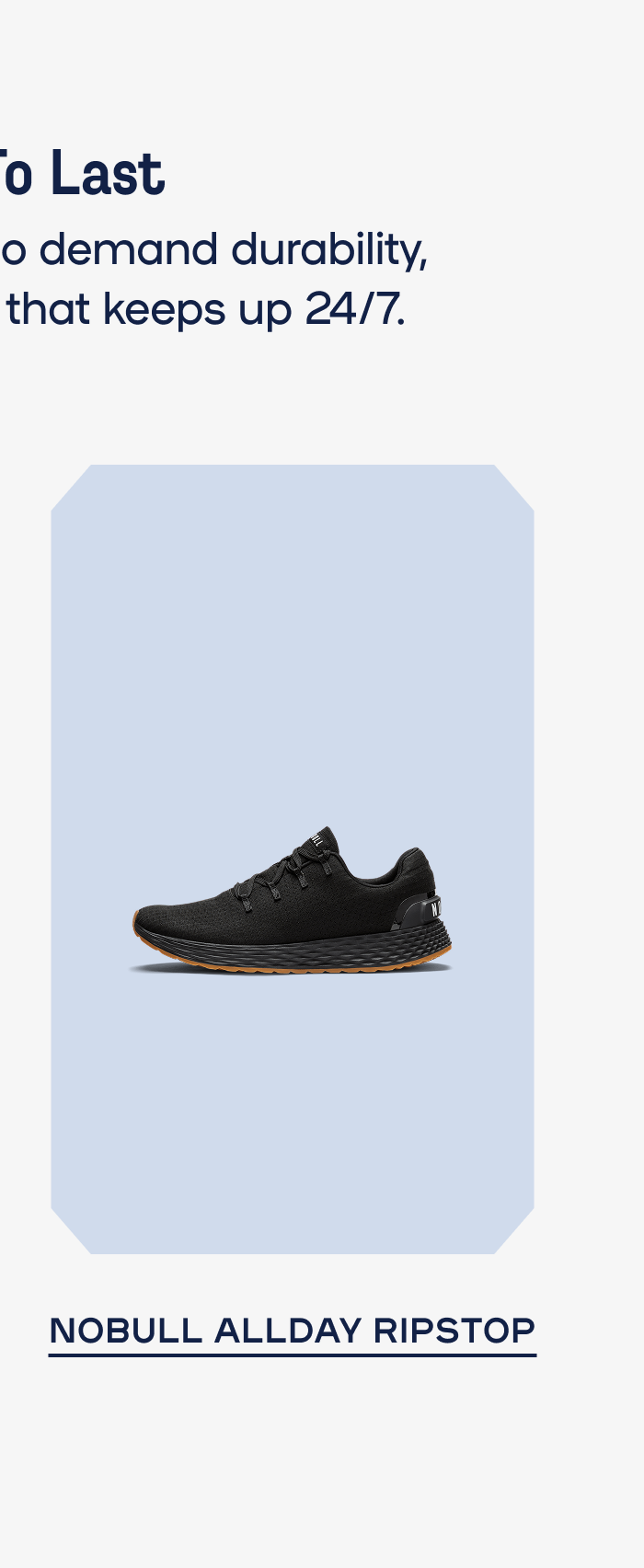View the black sneaker product tile
The height and width of the screenshot is (1568, 644).
click(292, 859)
